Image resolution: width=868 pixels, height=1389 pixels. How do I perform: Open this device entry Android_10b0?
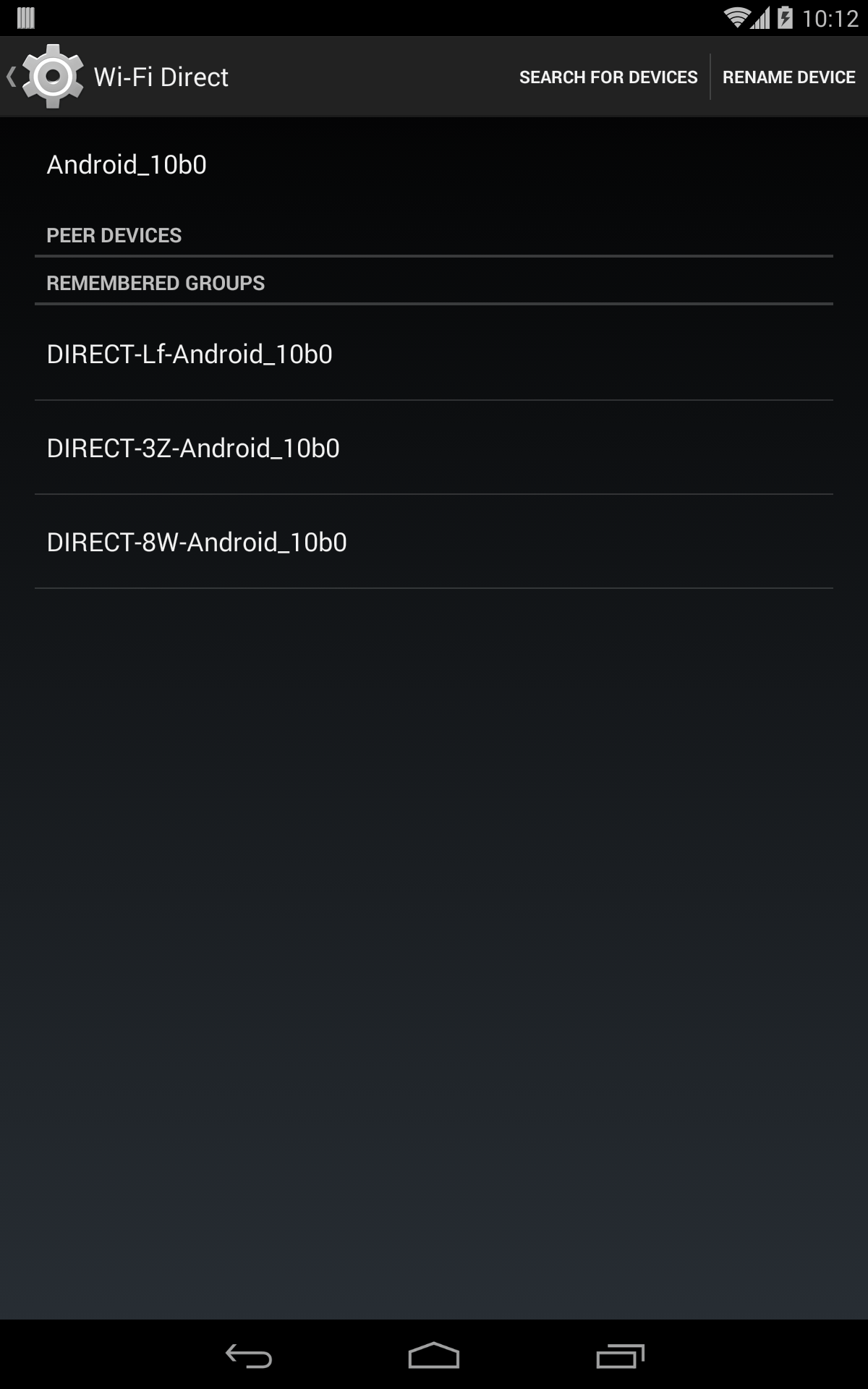(127, 165)
